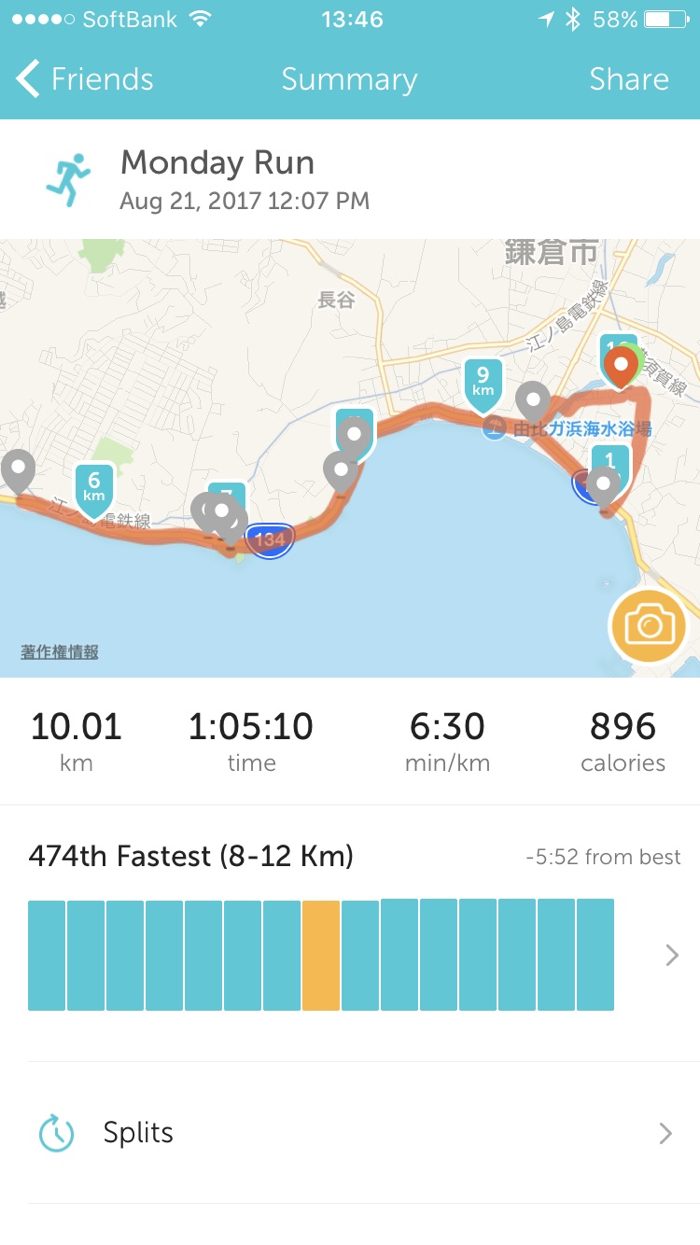Go back to Friends

coord(85,79)
